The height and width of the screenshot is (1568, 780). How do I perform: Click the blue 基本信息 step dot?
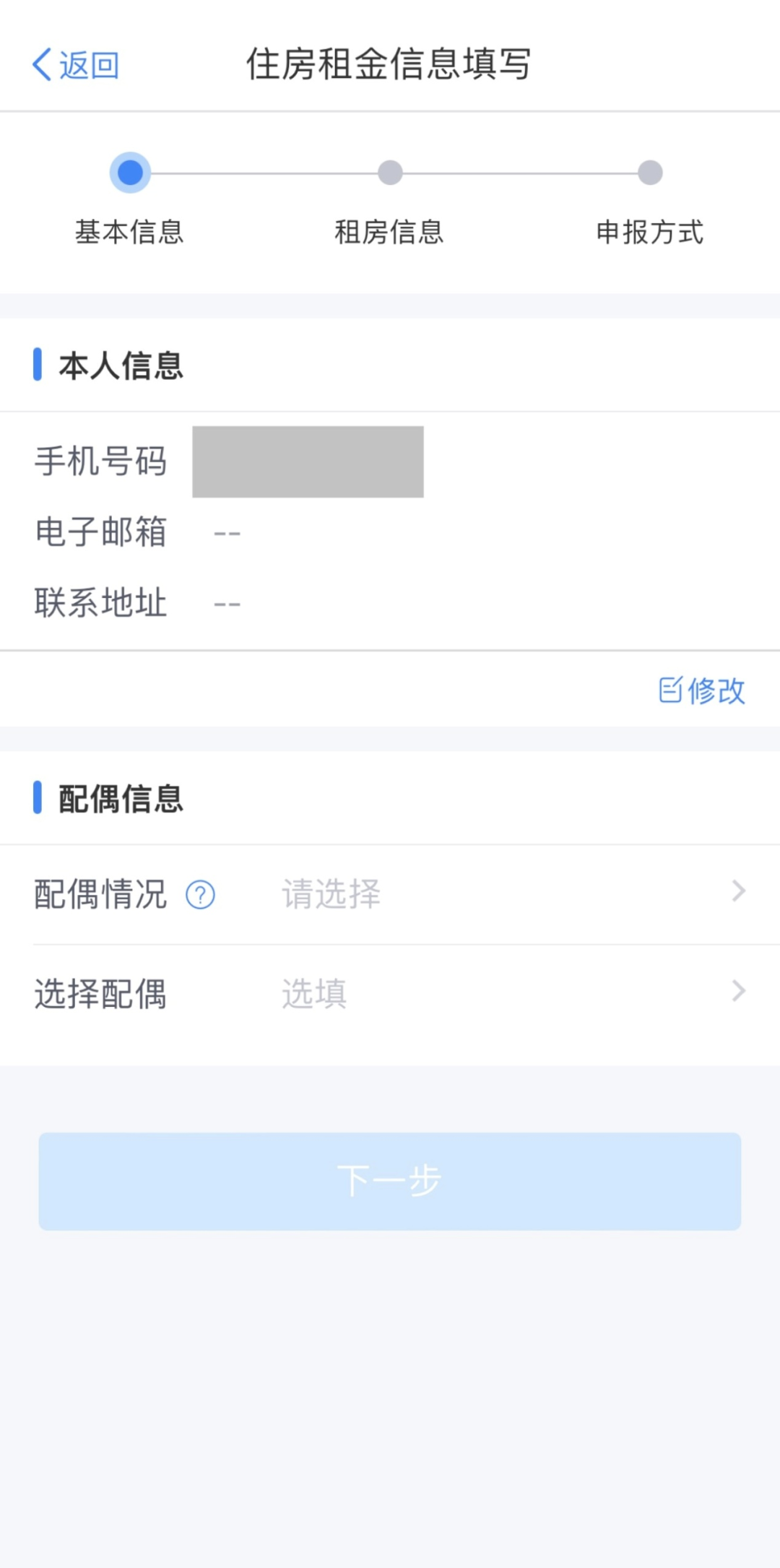[x=129, y=173]
